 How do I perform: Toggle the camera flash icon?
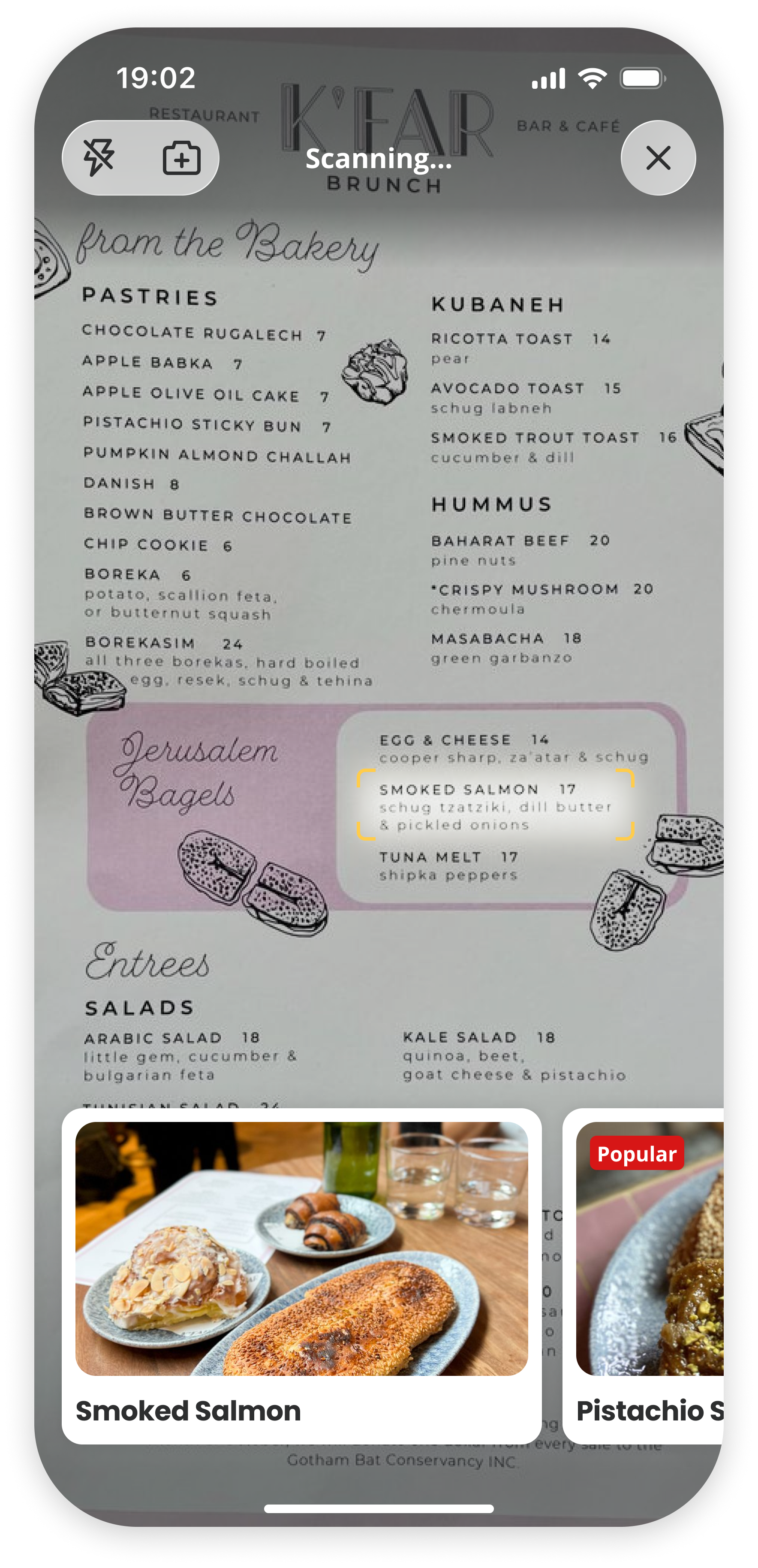tap(99, 158)
